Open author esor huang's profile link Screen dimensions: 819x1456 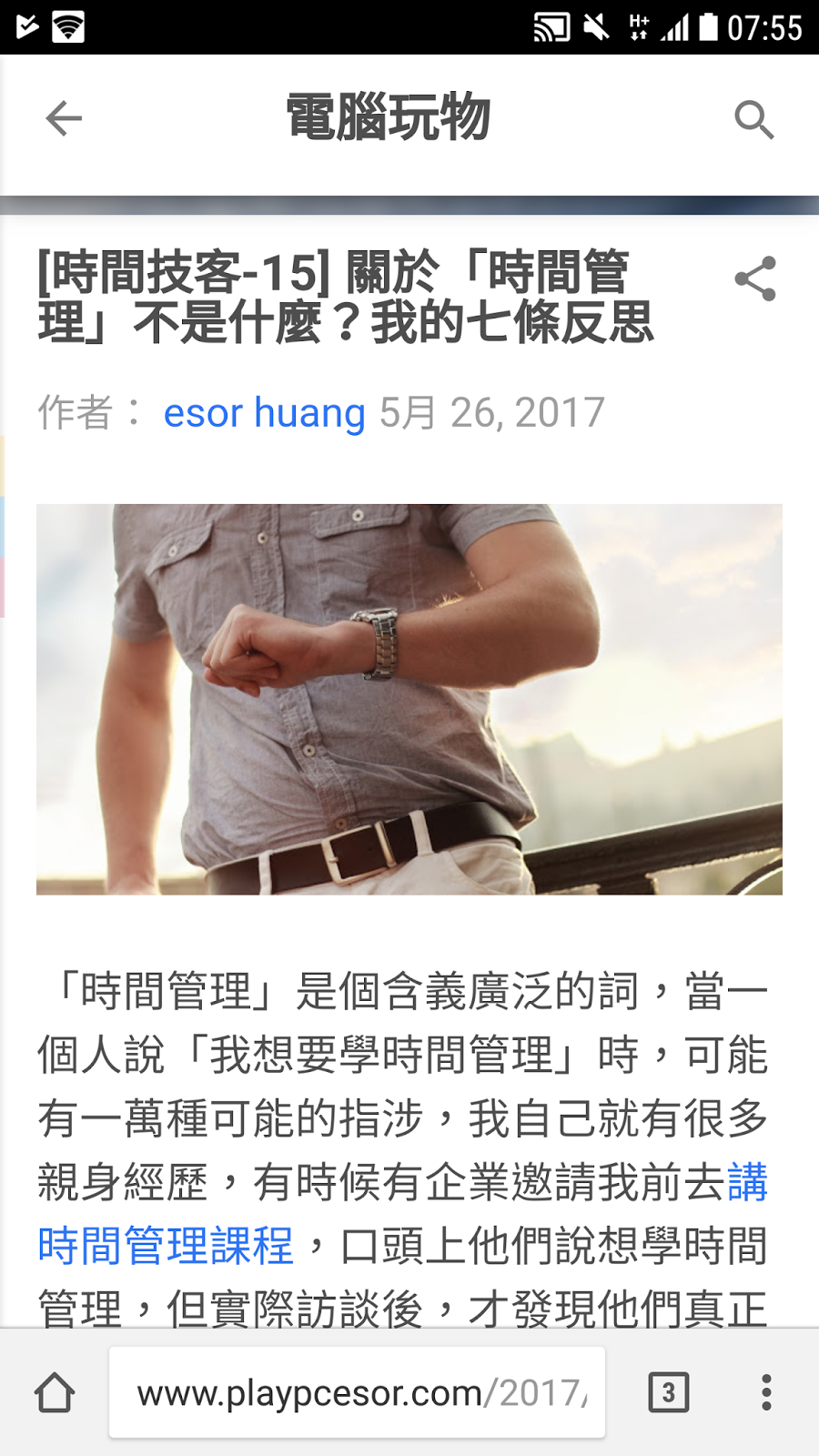click(264, 413)
